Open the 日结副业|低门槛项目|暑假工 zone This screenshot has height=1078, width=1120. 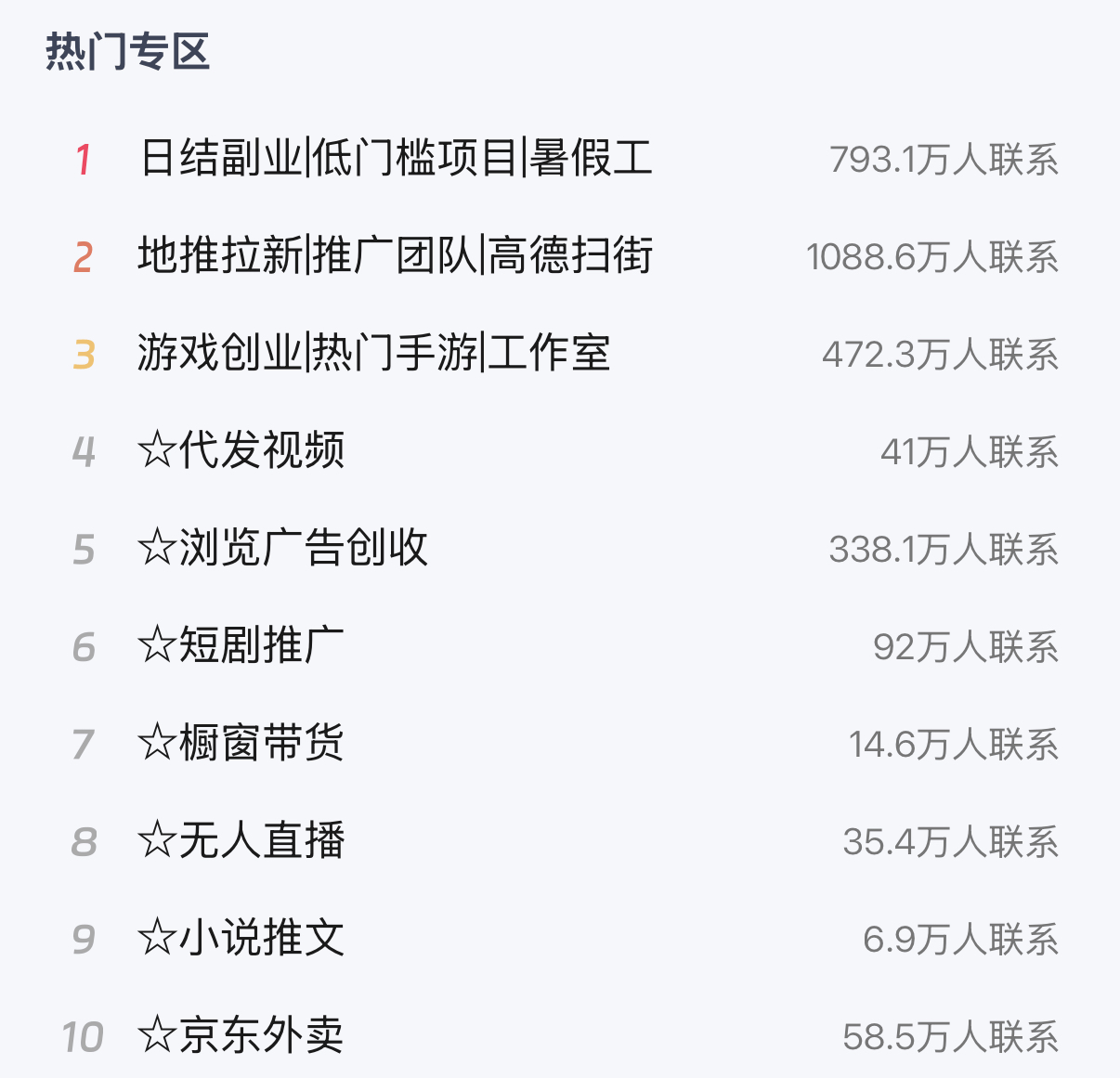click(x=396, y=159)
